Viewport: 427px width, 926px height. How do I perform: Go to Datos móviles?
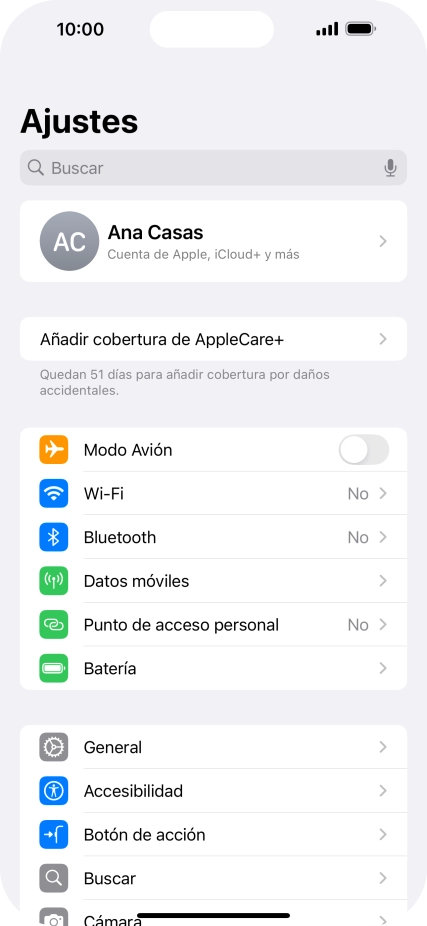(x=213, y=581)
